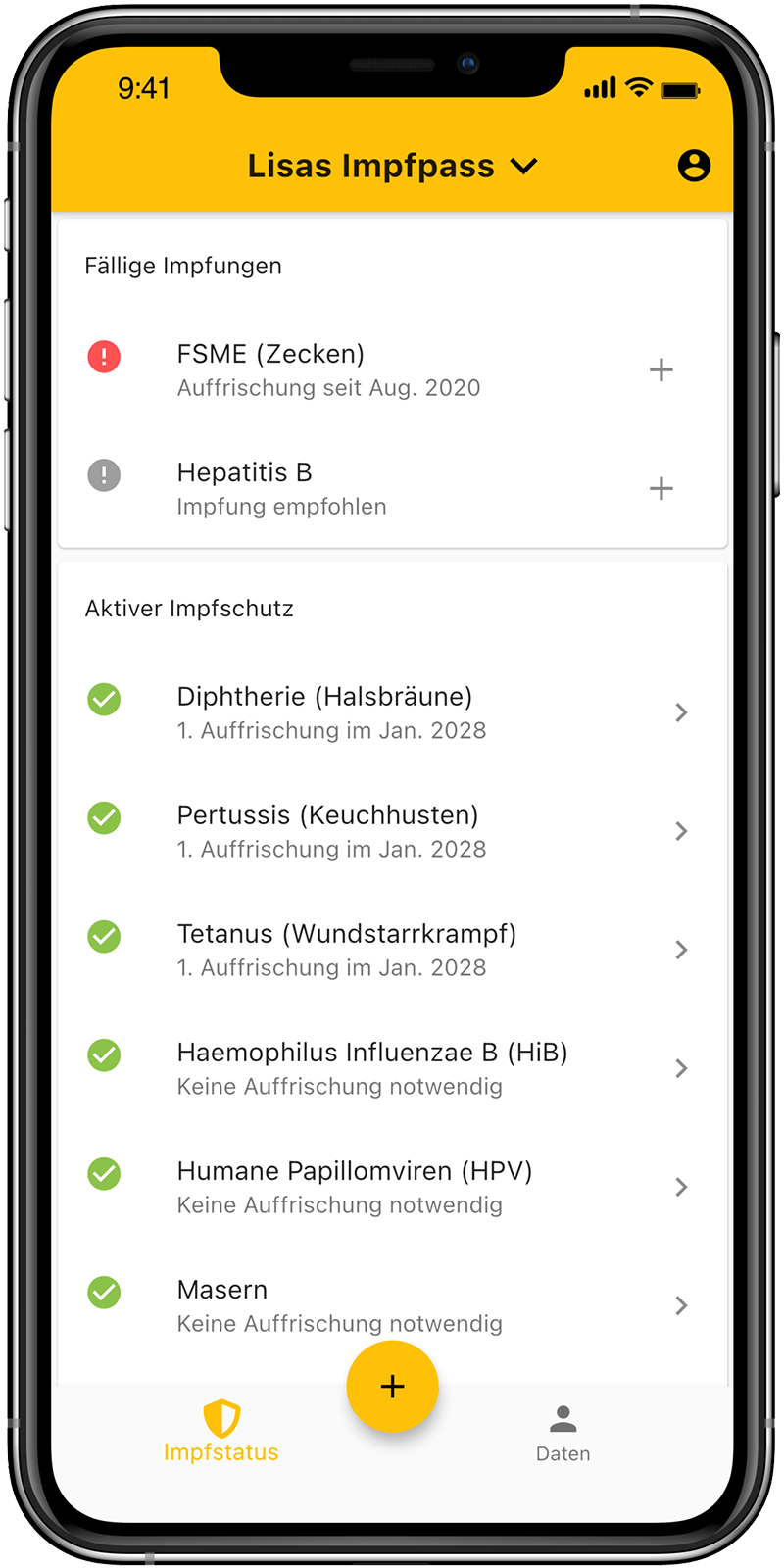View Tetanus (Wundstarrkrampf) entry

[392, 950]
